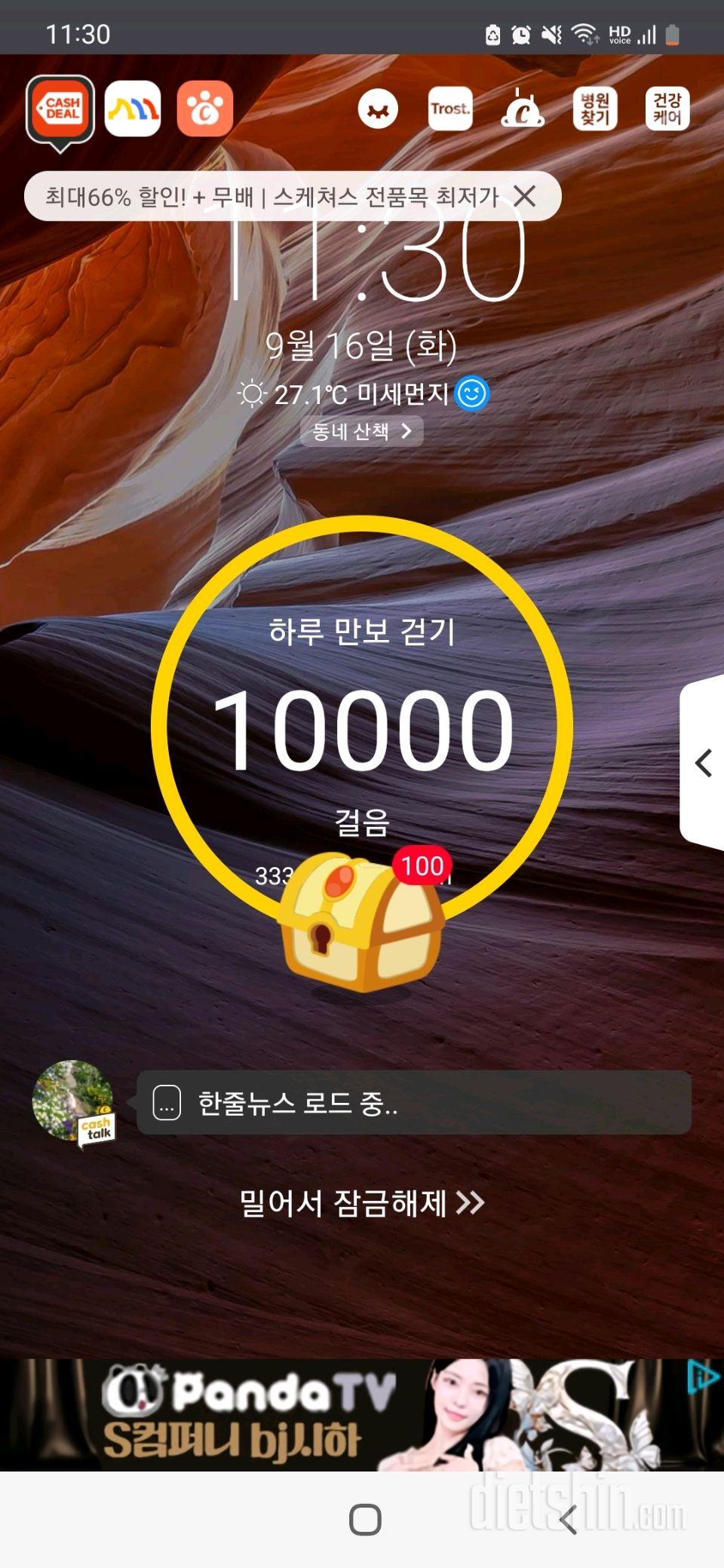Expand the side panel arrow
Viewport: 724px width, 1568px height.
[703, 763]
